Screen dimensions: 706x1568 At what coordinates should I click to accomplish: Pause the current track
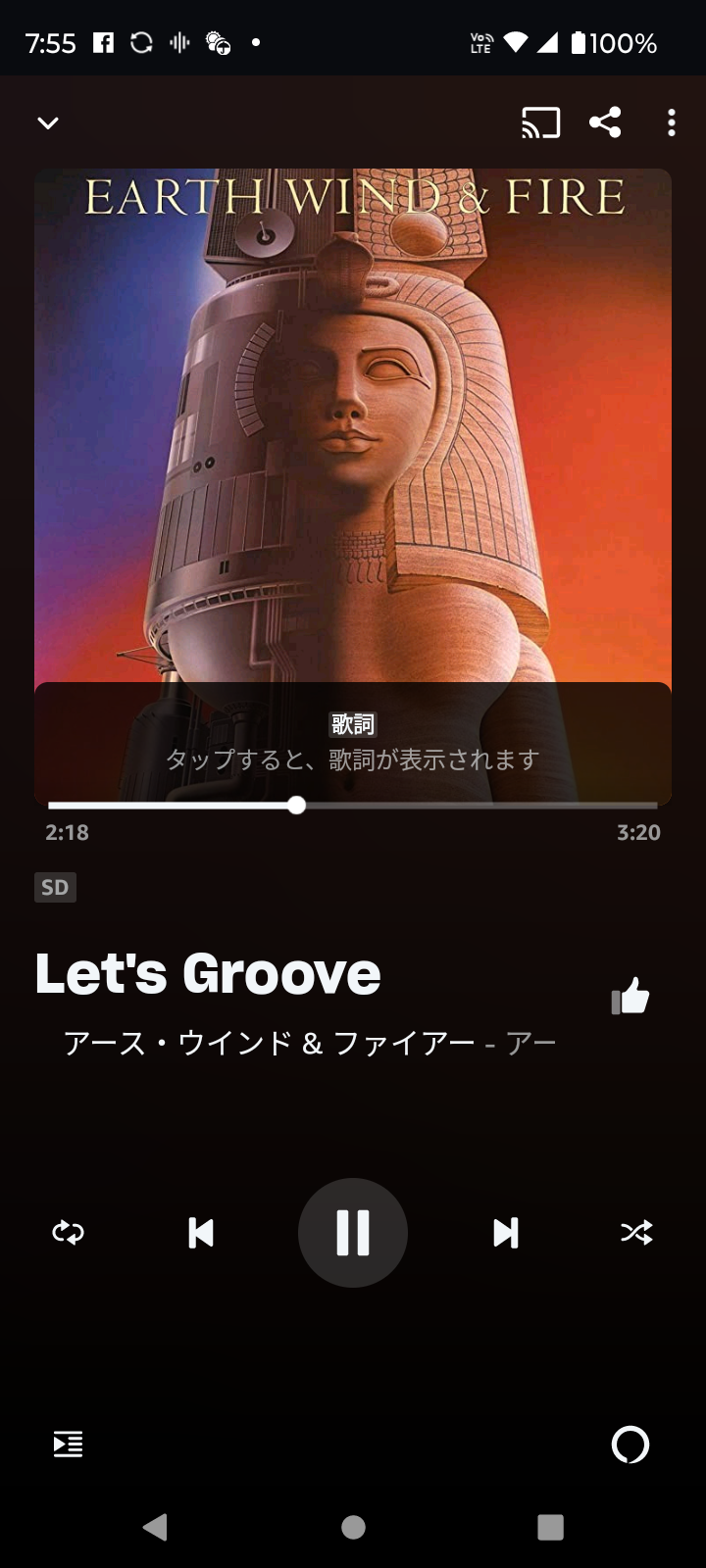353,1233
